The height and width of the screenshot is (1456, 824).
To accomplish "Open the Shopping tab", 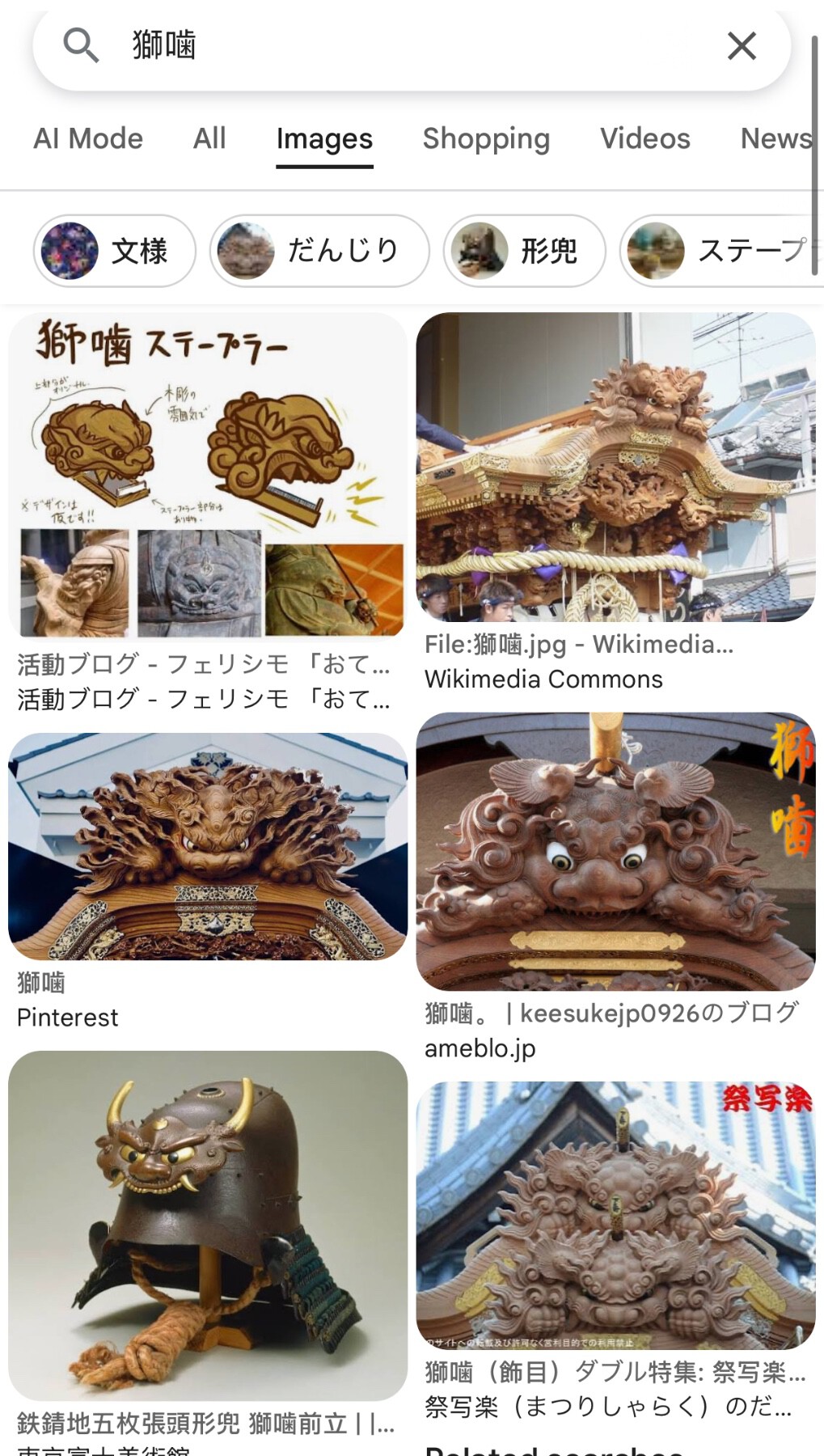I will coord(486,138).
